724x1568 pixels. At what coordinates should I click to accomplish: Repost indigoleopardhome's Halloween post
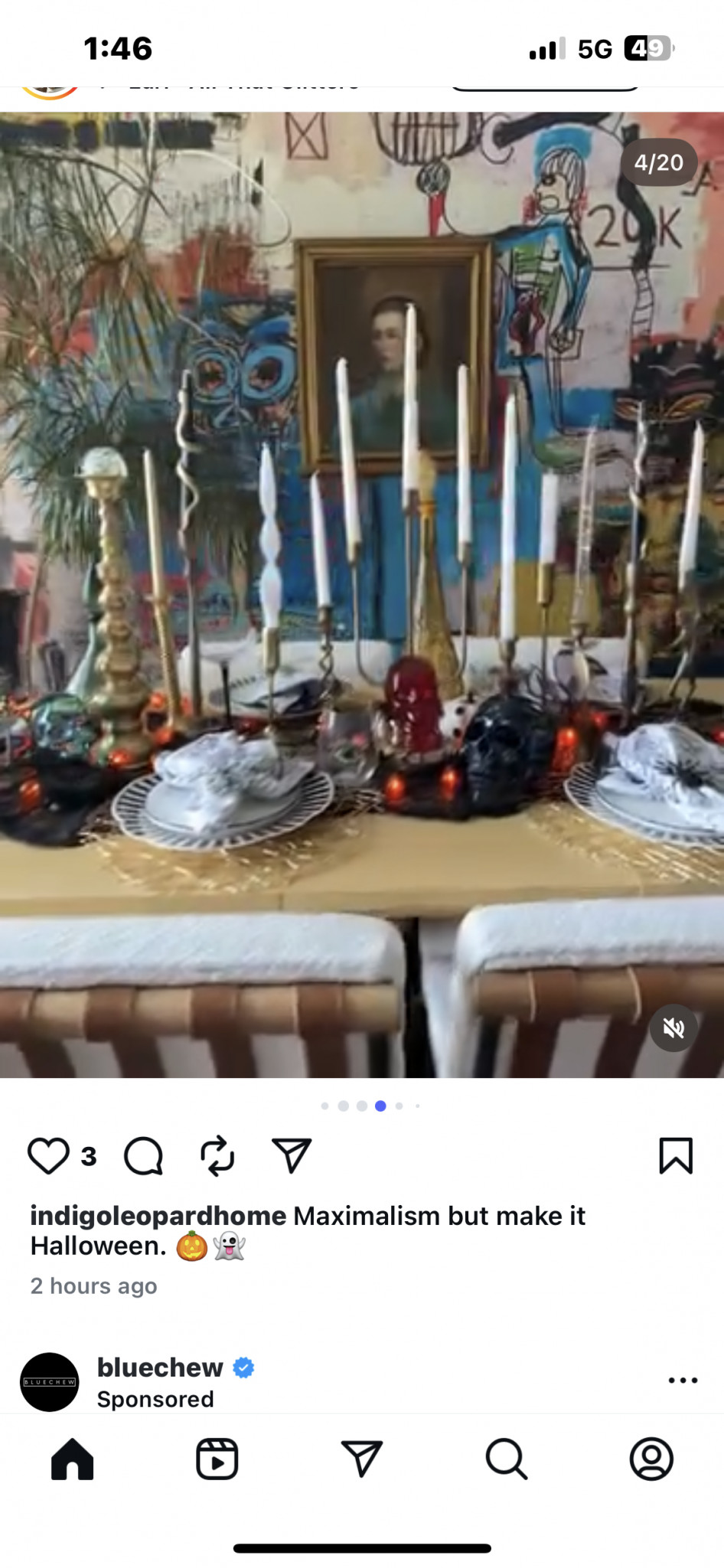(217, 1155)
